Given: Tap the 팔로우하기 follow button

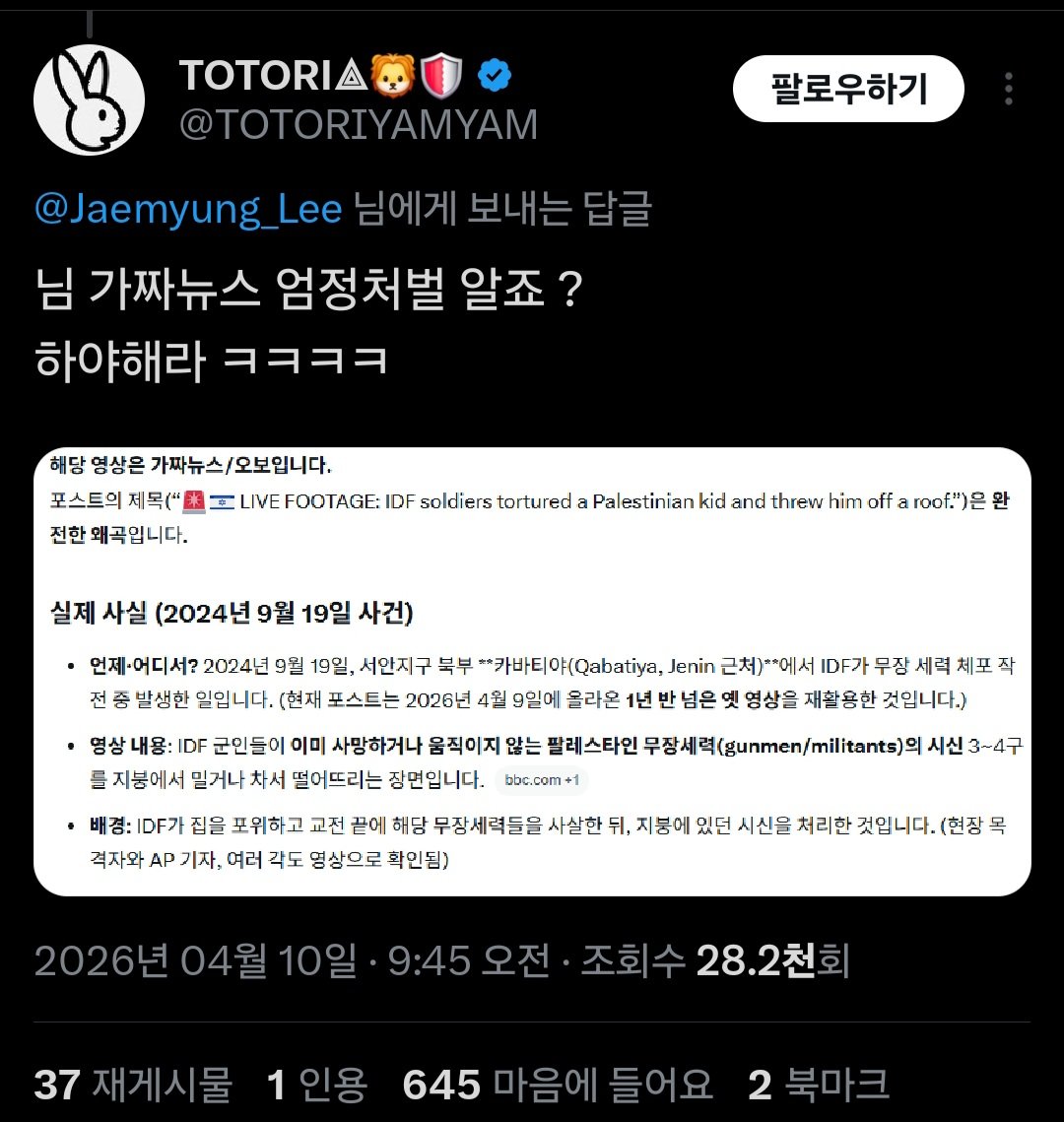Looking at the screenshot, I should 847,89.
